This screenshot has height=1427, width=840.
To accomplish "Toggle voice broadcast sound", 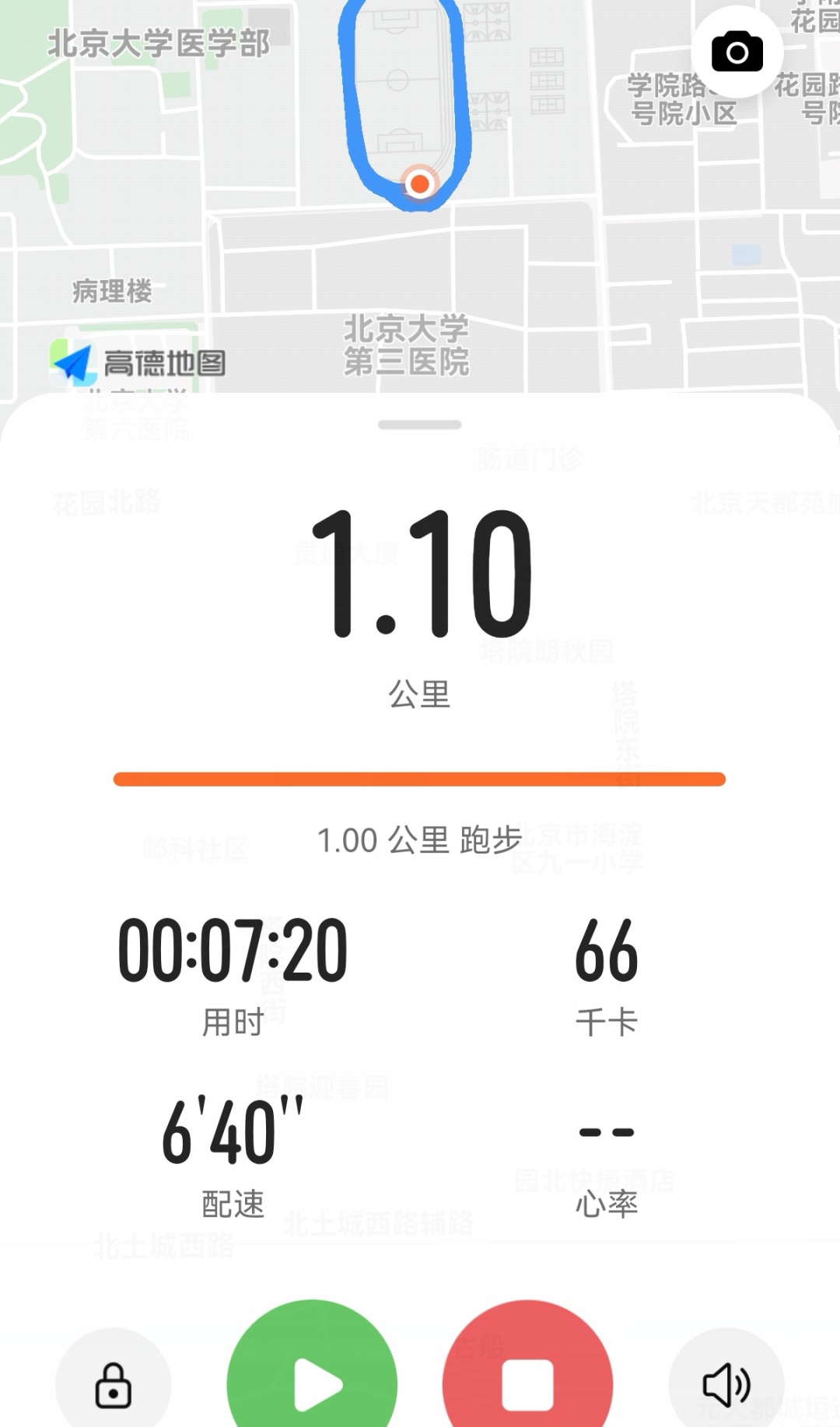I will tap(726, 1385).
